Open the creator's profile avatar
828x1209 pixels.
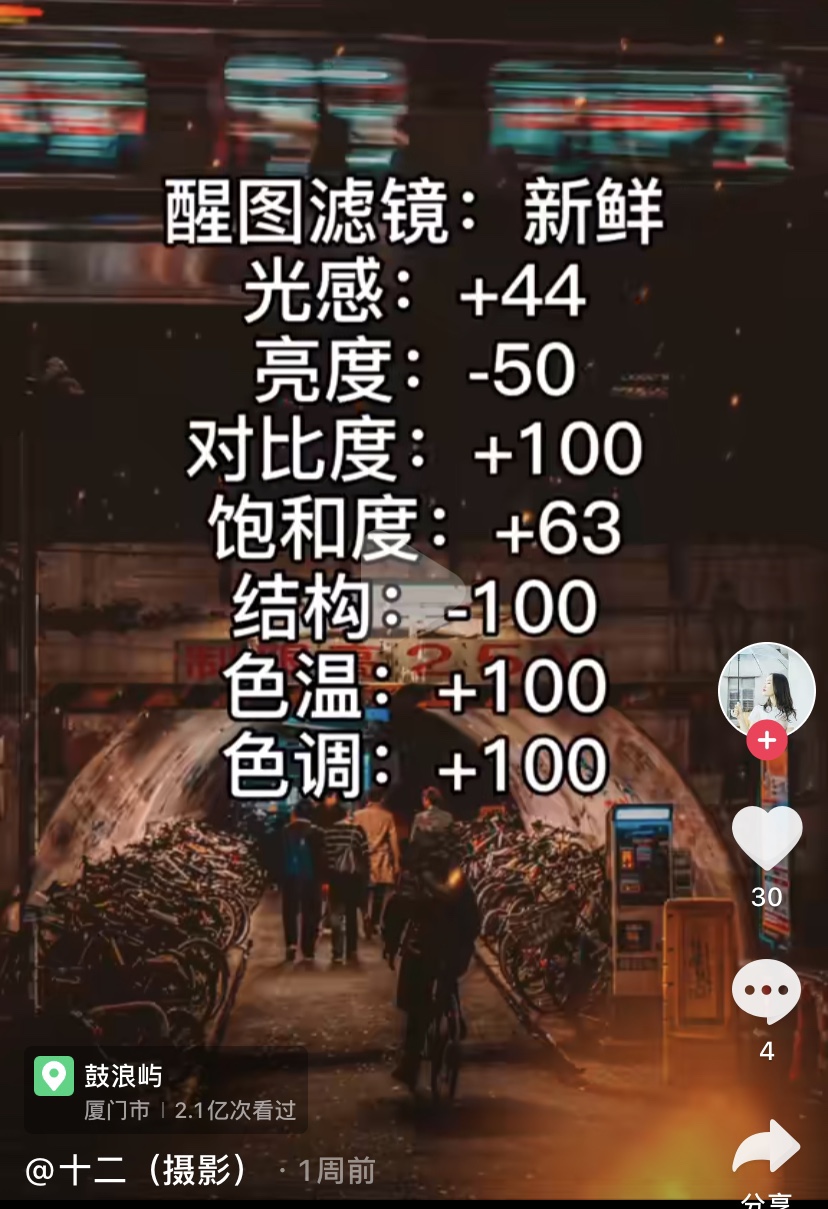pyautogui.click(x=766, y=690)
